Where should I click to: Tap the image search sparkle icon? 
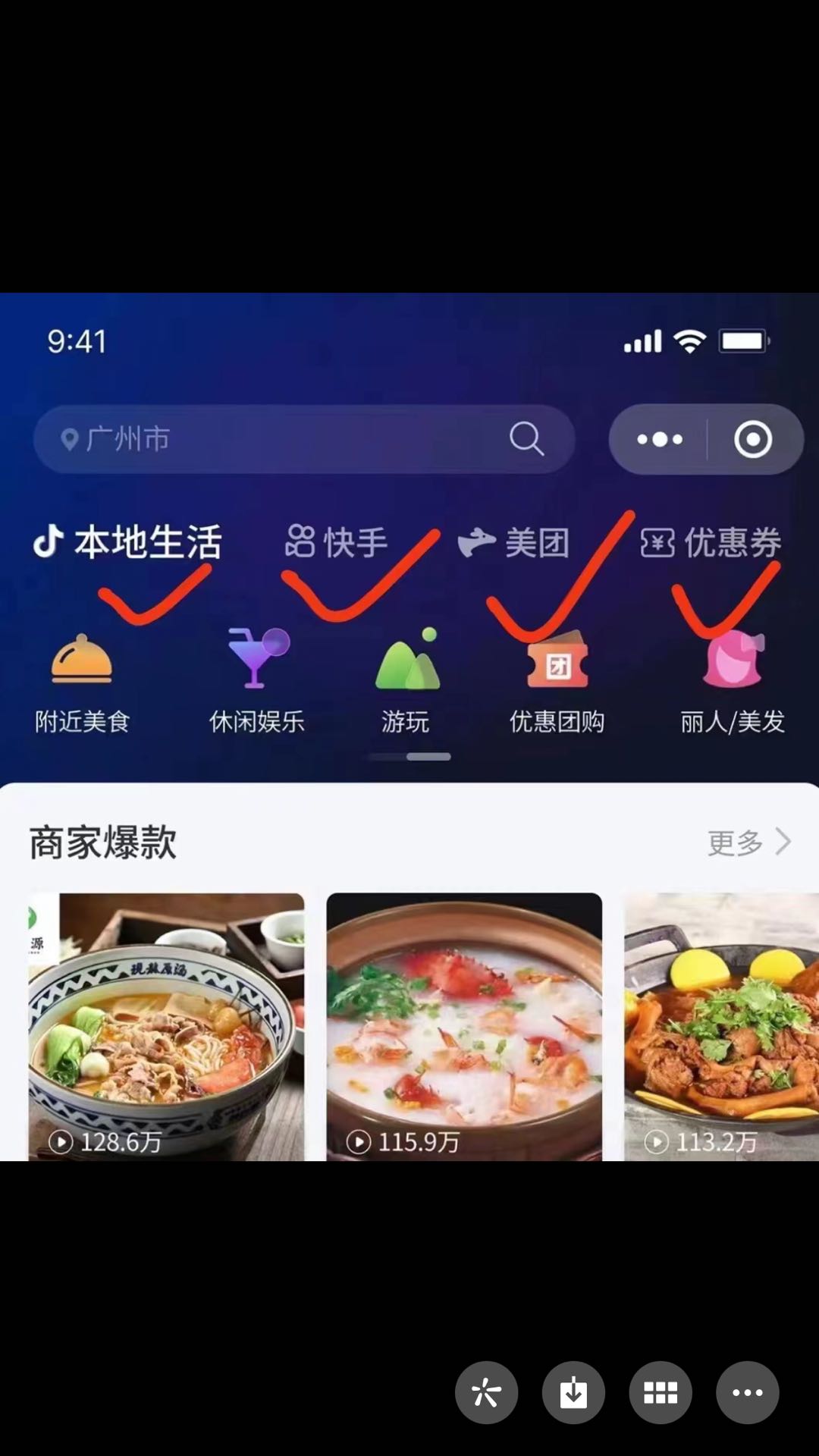tap(486, 1392)
